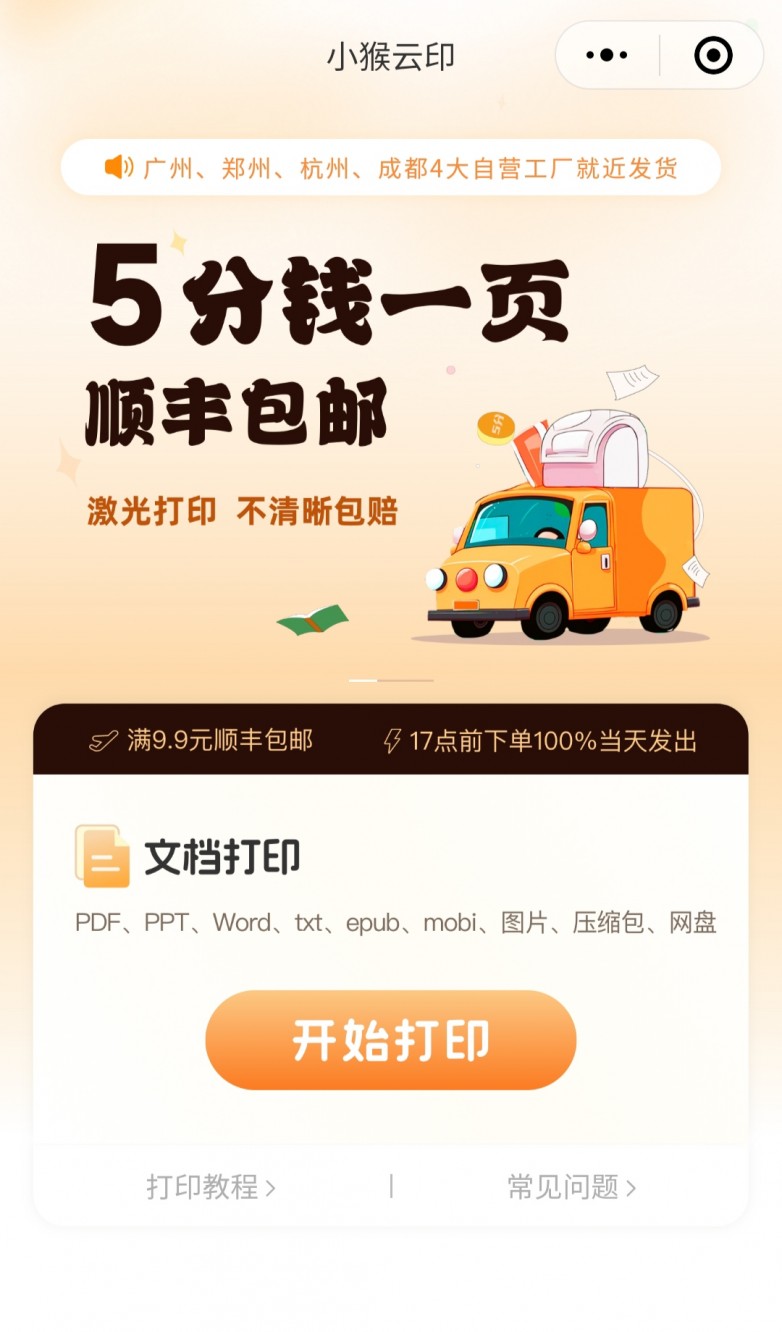Tap the 开始打印 button
Viewport: 782px width, 1332px height.
[x=390, y=1040]
